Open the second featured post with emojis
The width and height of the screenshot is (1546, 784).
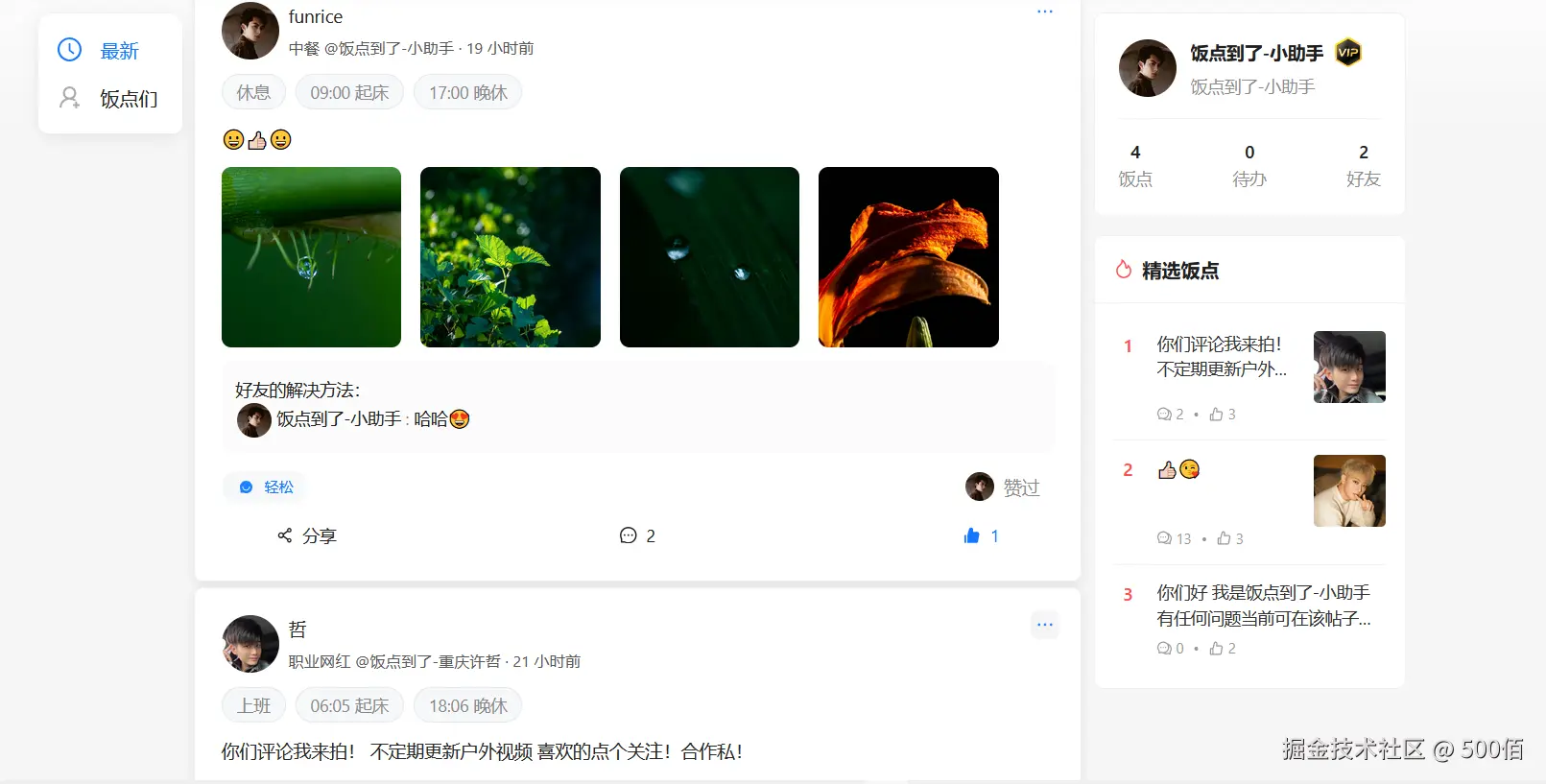(x=1179, y=470)
